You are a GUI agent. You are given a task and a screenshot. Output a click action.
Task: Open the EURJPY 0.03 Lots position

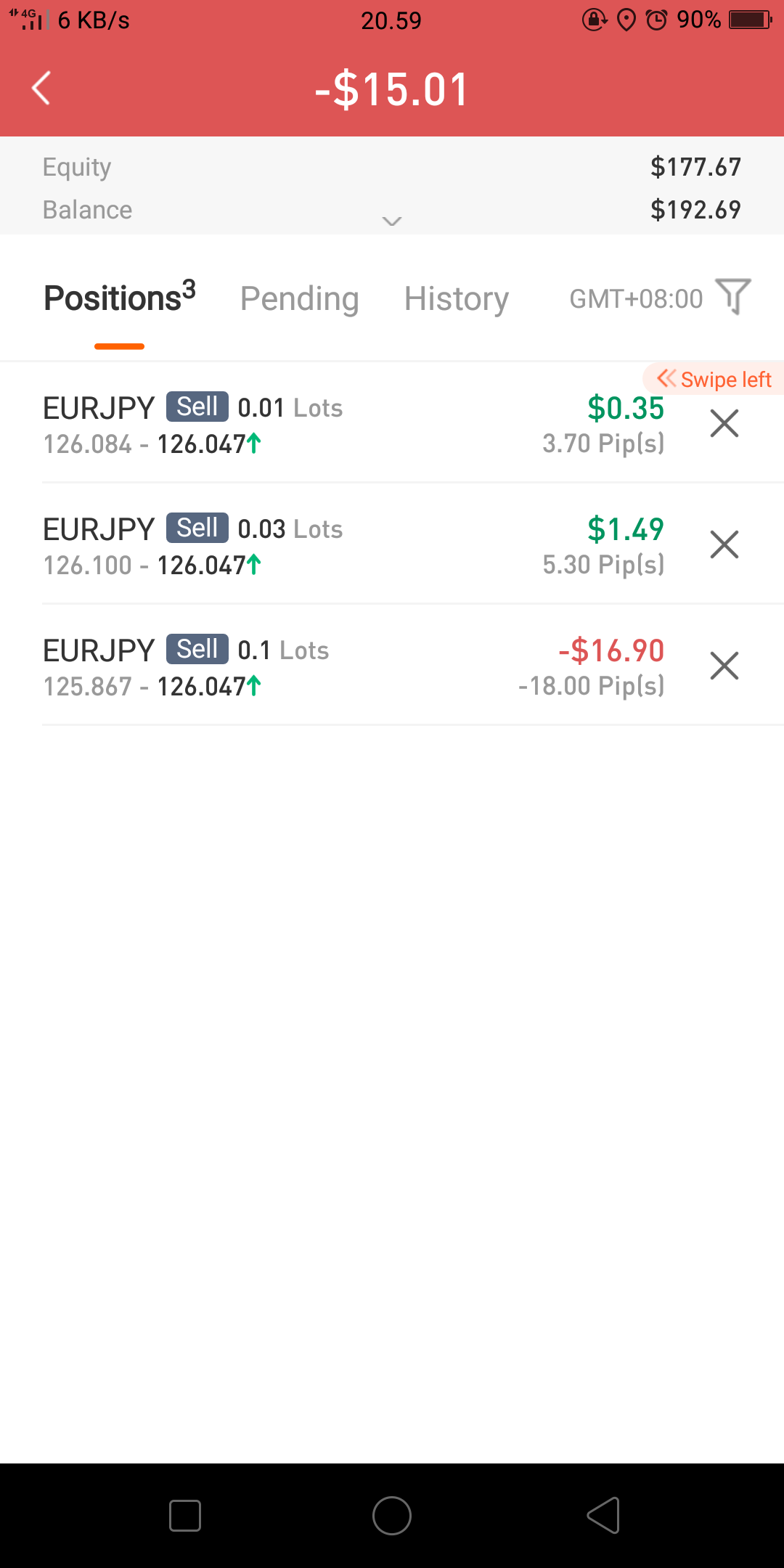[356, 544]
